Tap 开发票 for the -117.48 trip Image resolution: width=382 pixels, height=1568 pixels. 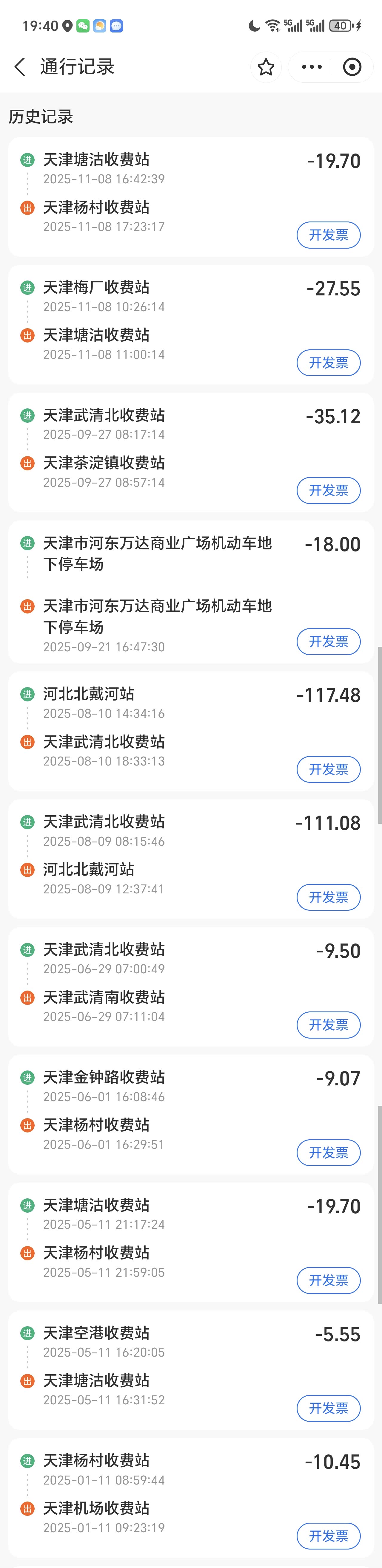328,769
